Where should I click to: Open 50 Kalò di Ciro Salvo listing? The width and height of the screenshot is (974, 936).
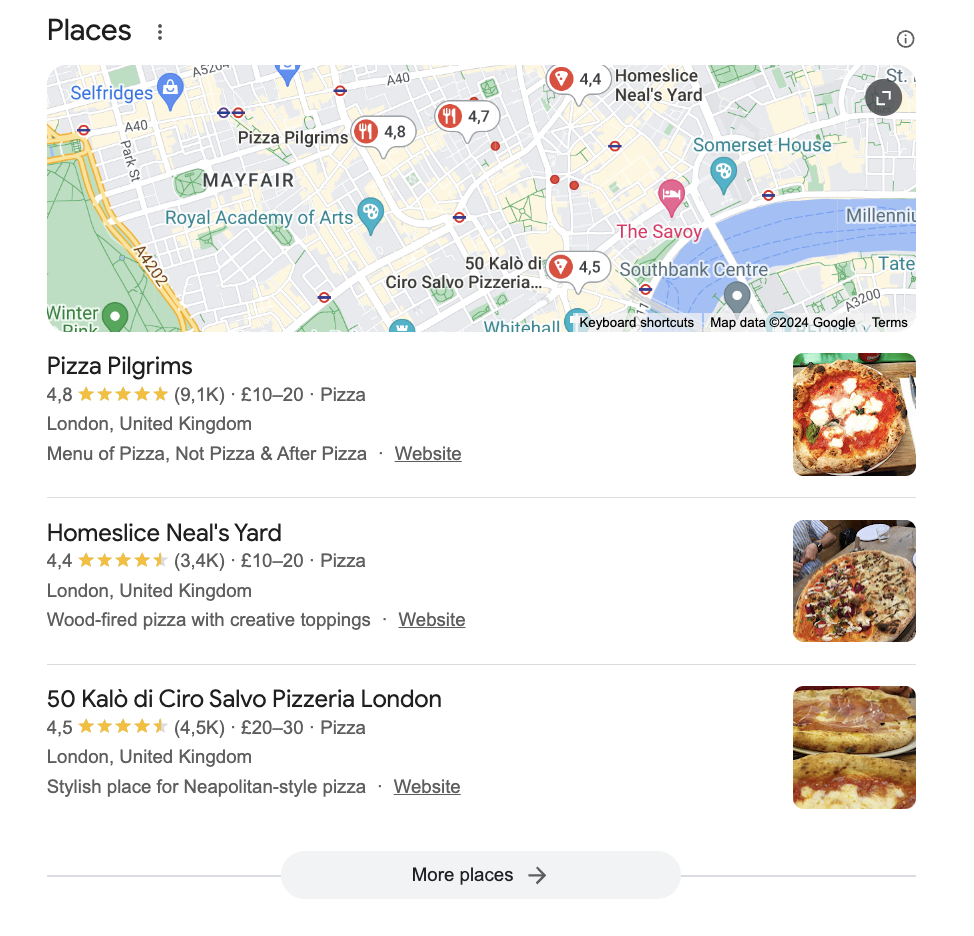pos(244,698)
